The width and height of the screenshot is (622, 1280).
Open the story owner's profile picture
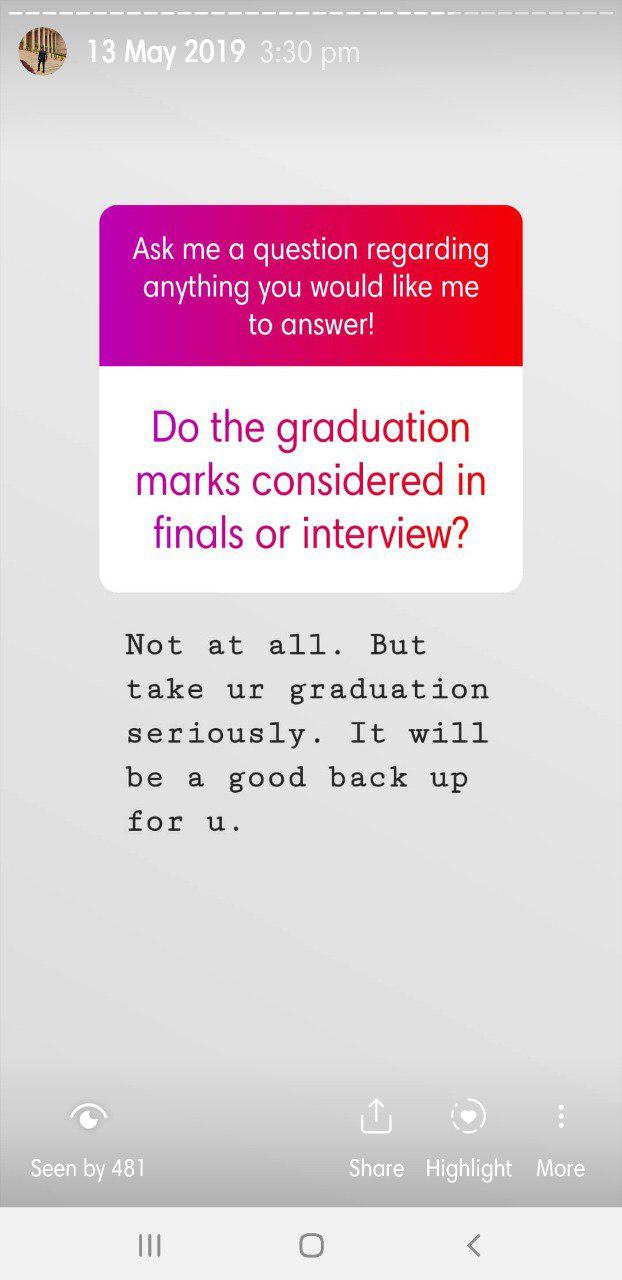pos(42,51)
